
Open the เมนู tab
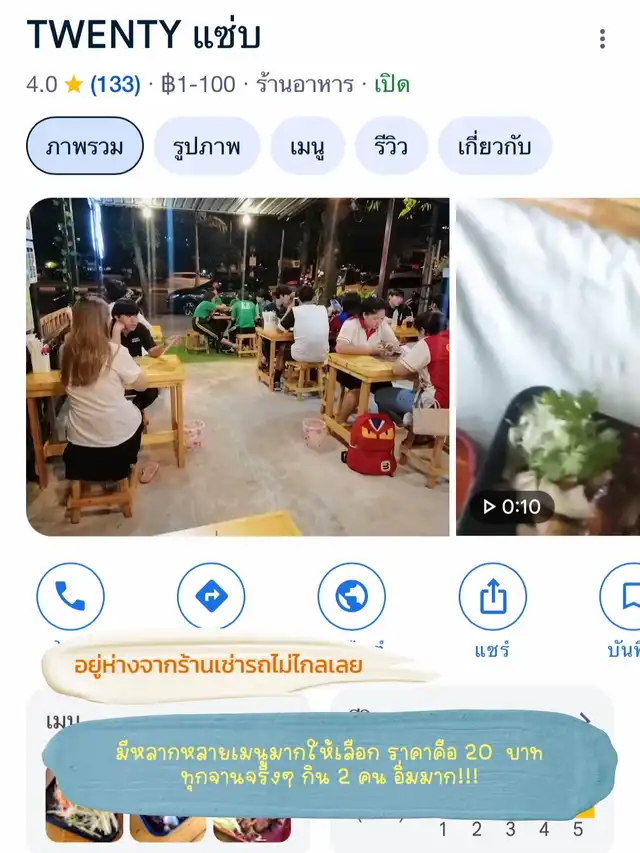pos(308,146)
